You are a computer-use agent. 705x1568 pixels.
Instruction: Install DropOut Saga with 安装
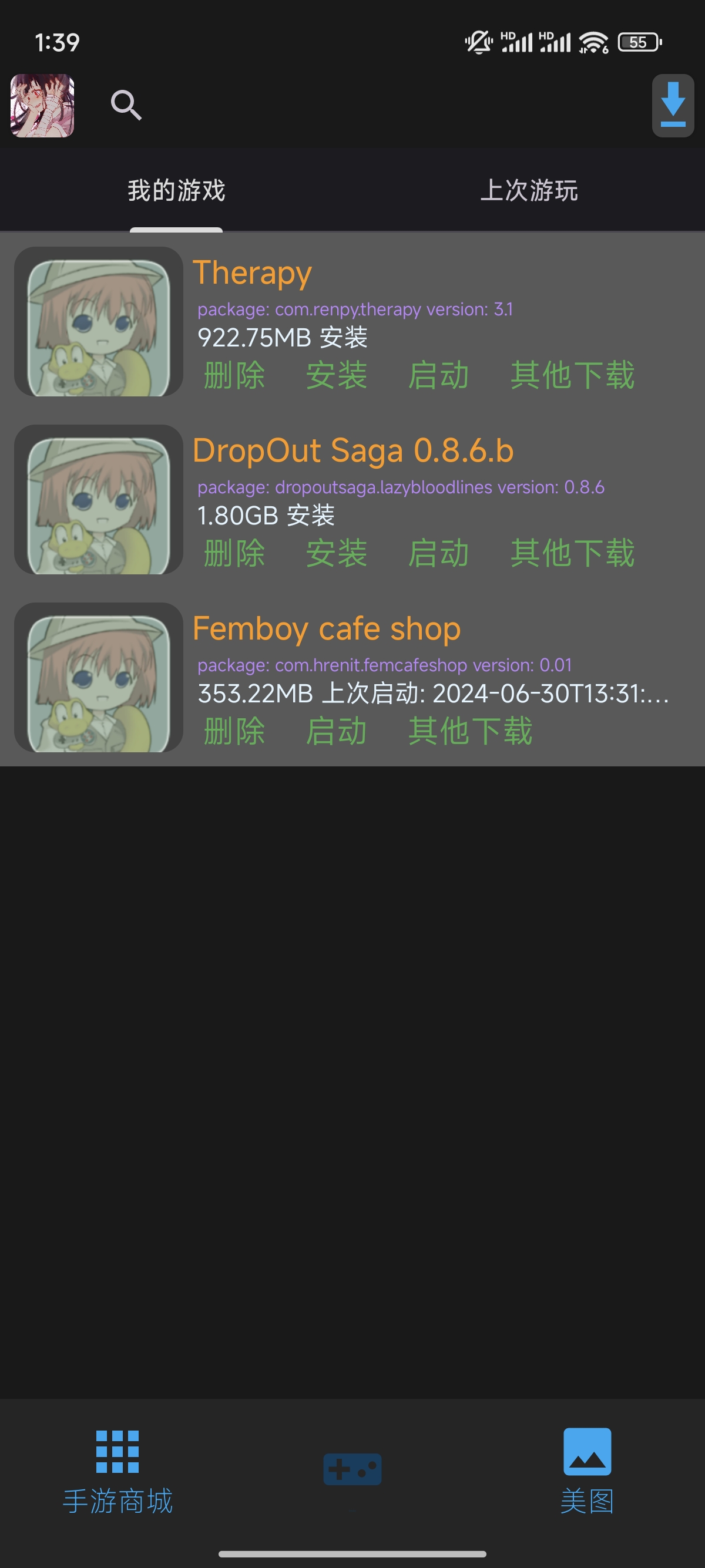[x=336, y=553]
